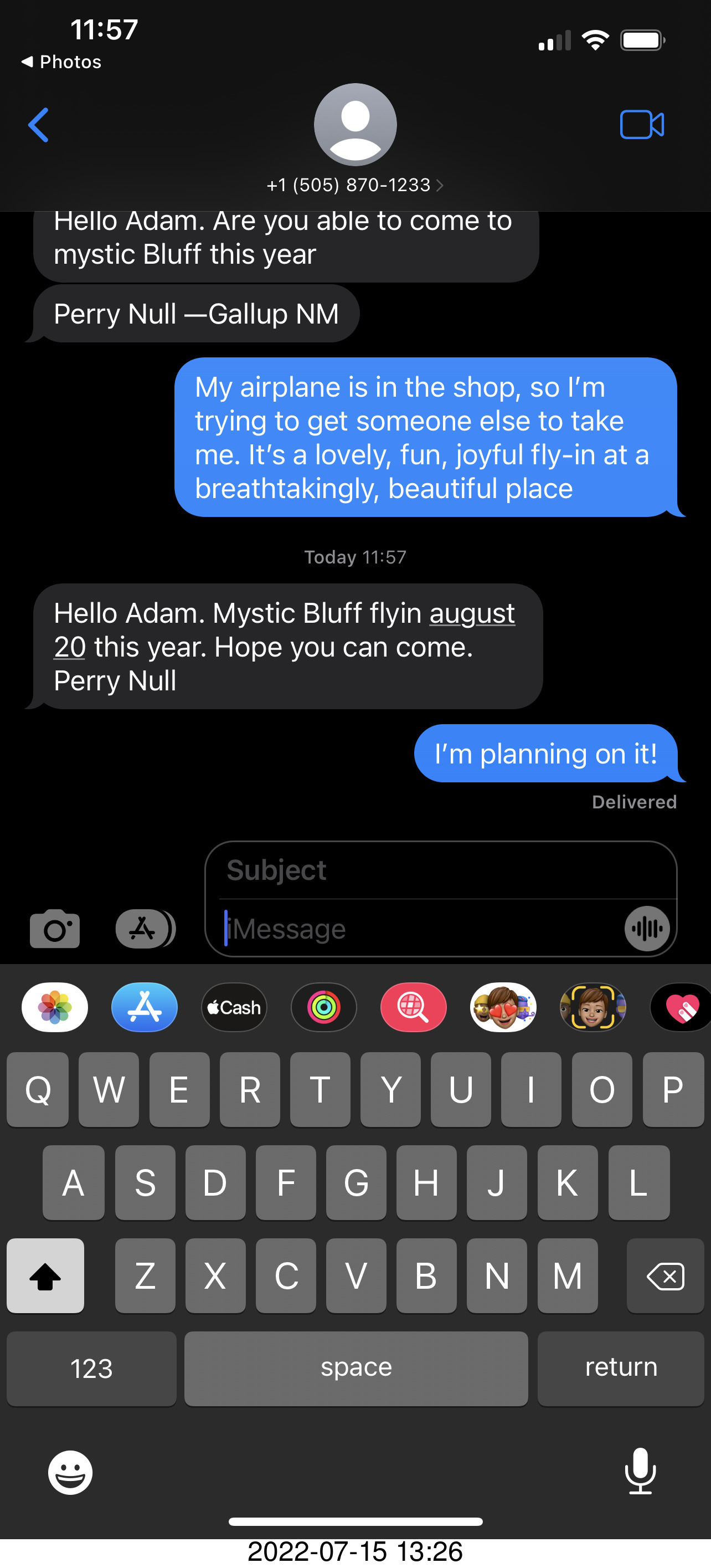Open the App Store iMessage app
Image resolution: width=711 pixels, height=1568 pixels.
(x=144, y=1007)
